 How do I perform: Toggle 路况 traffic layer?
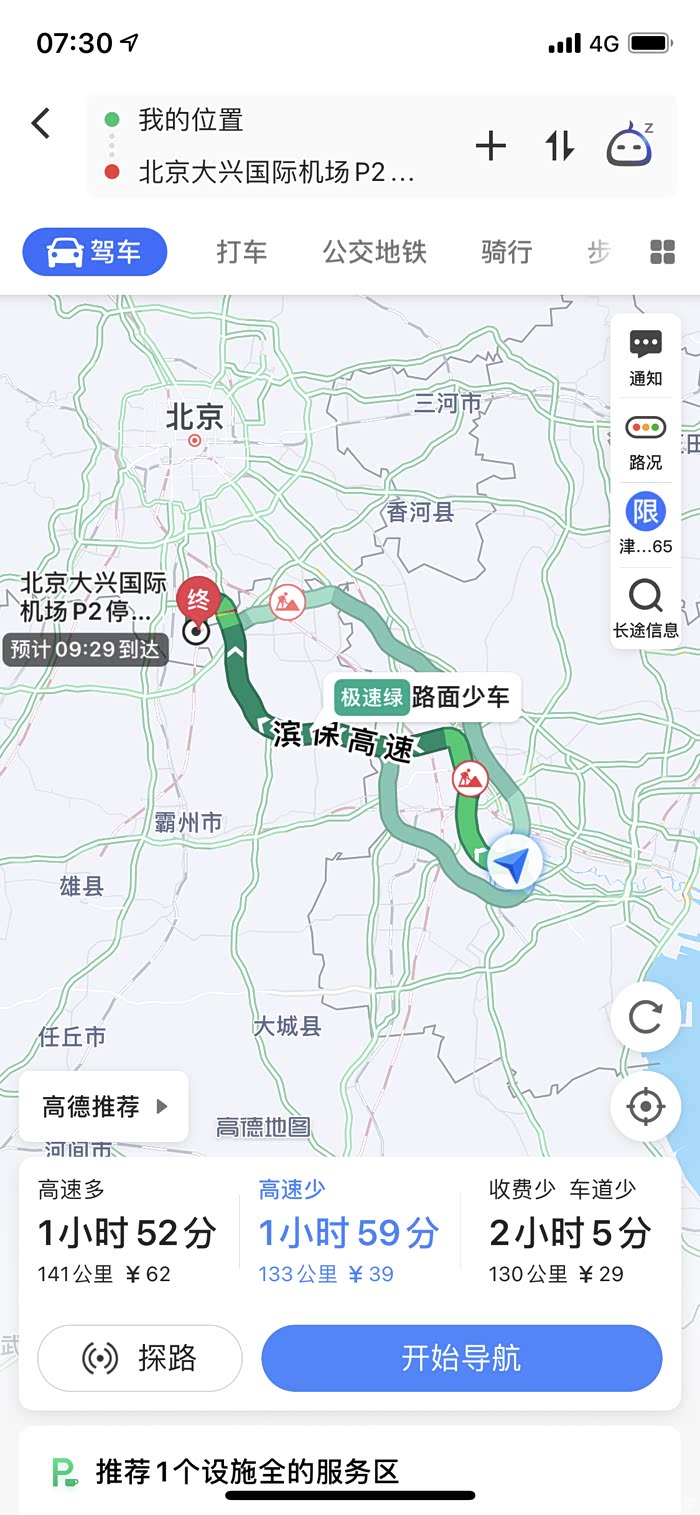click(x=646, y=440)
